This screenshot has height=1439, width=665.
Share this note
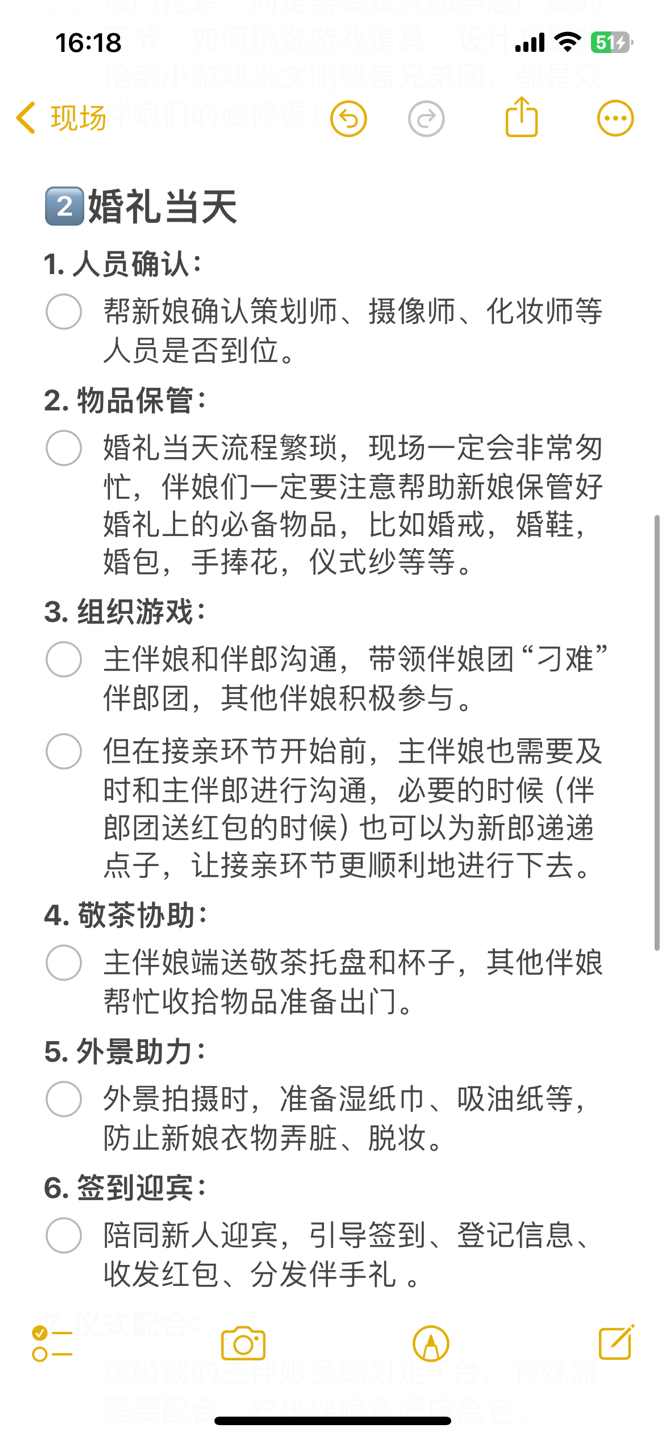point(521,117)
